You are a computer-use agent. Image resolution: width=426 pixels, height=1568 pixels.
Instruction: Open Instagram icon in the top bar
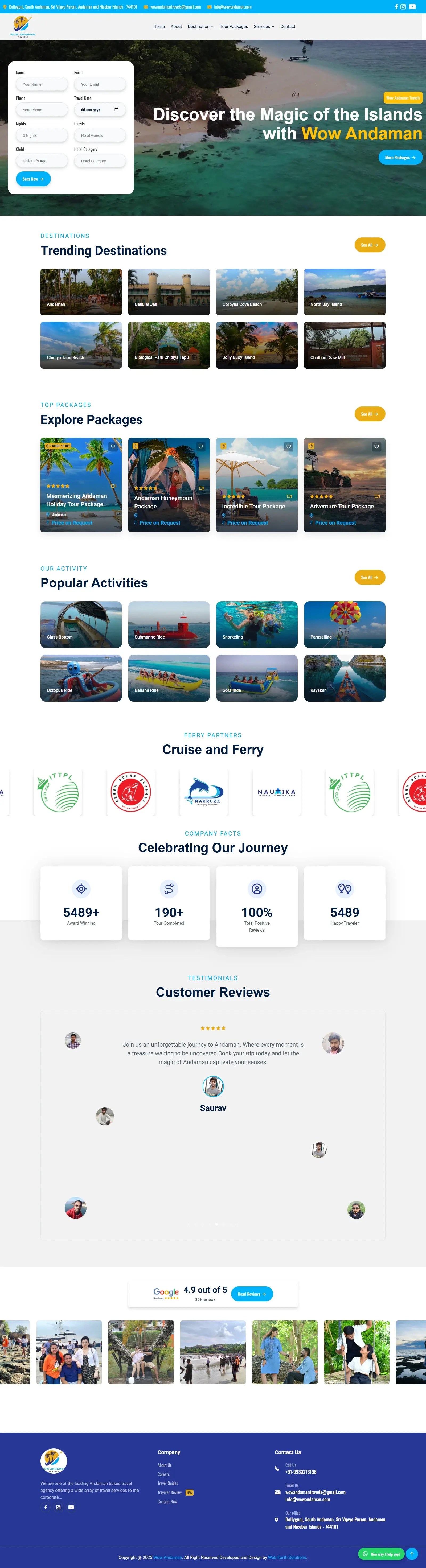403,7
